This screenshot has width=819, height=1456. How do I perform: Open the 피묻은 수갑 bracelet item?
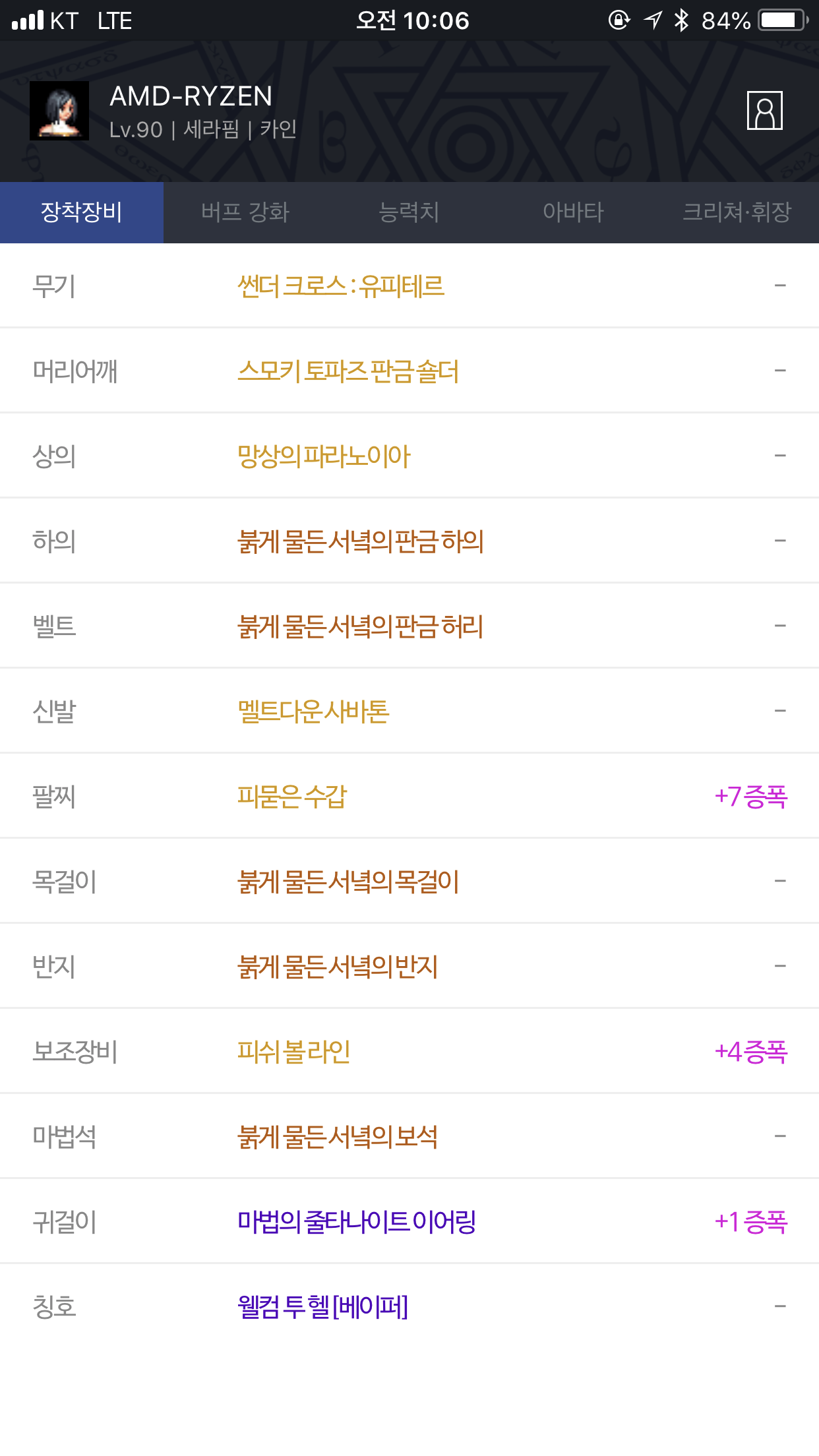(x=291, y=797)
